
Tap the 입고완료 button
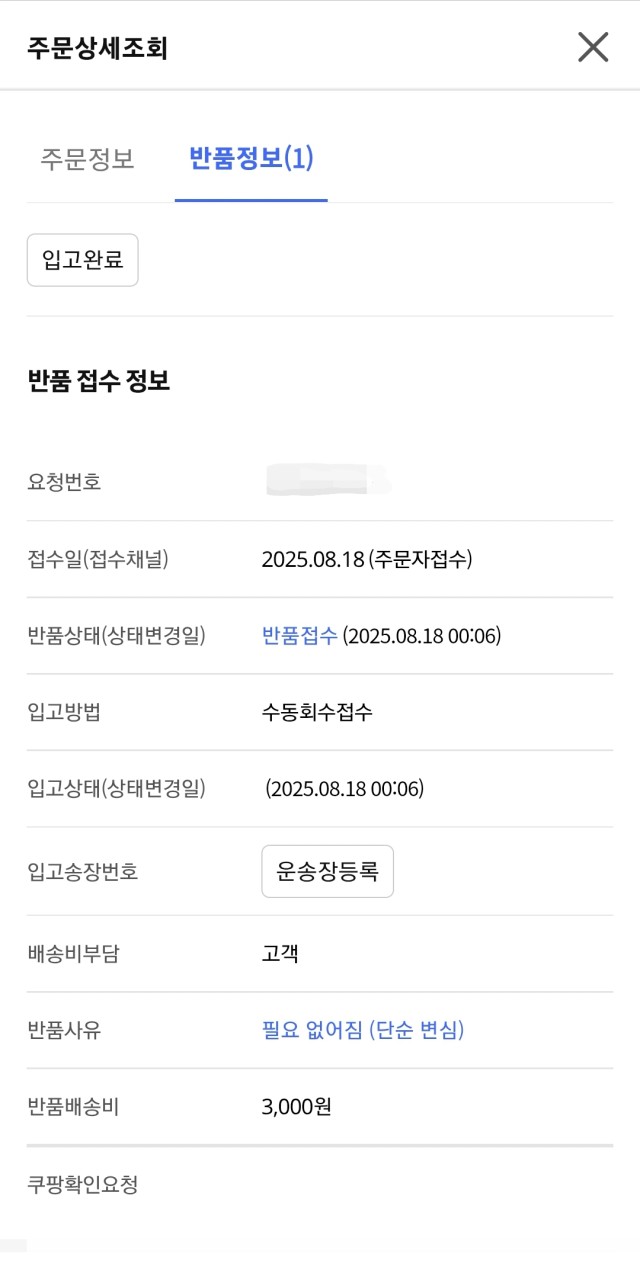click(82, 260)
